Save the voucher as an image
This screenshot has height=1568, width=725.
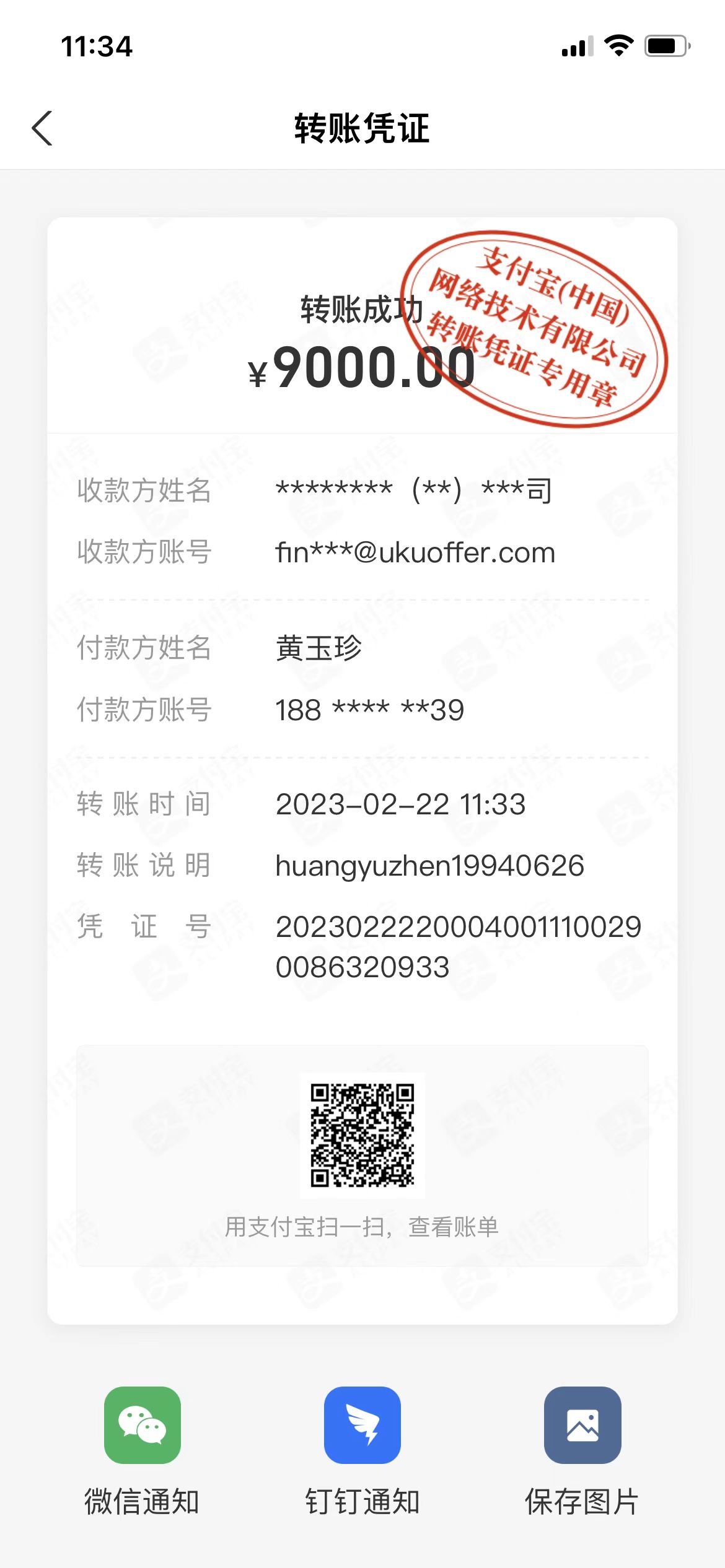coord(582,1425)
